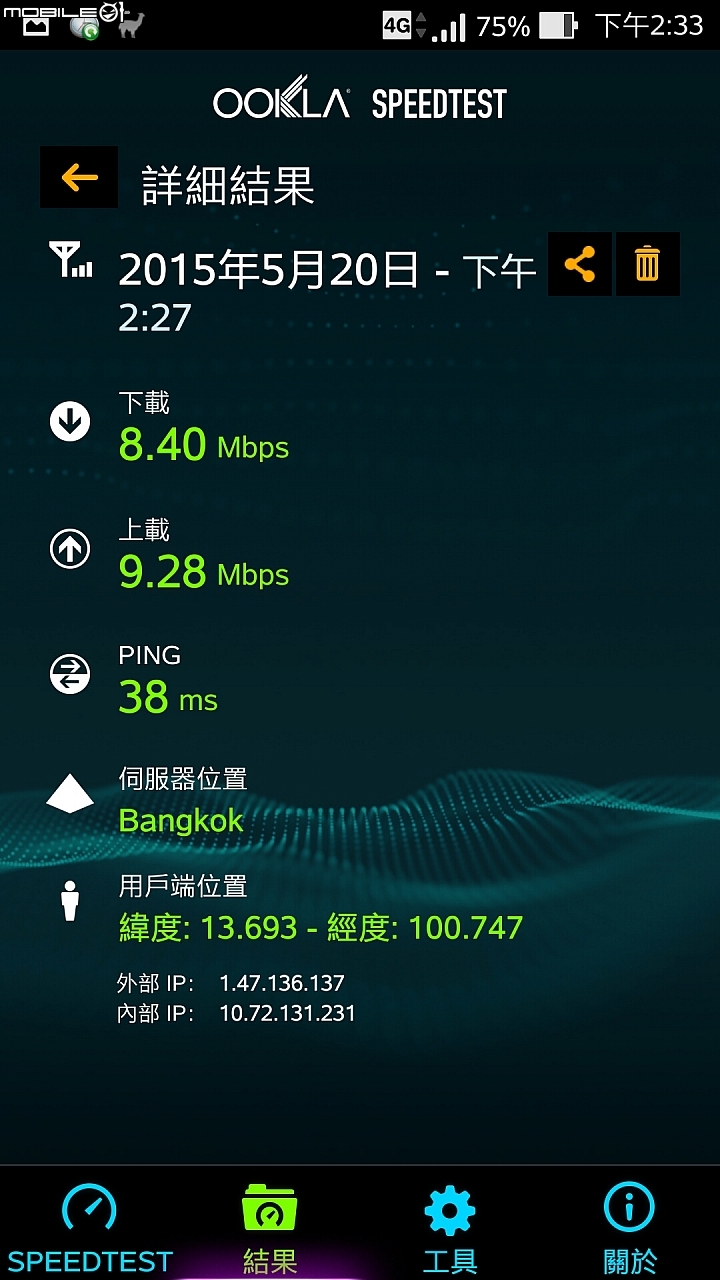This screenshot has height=1280, width=720.
Task: Share this speed test result
Action: pos(580,264)
